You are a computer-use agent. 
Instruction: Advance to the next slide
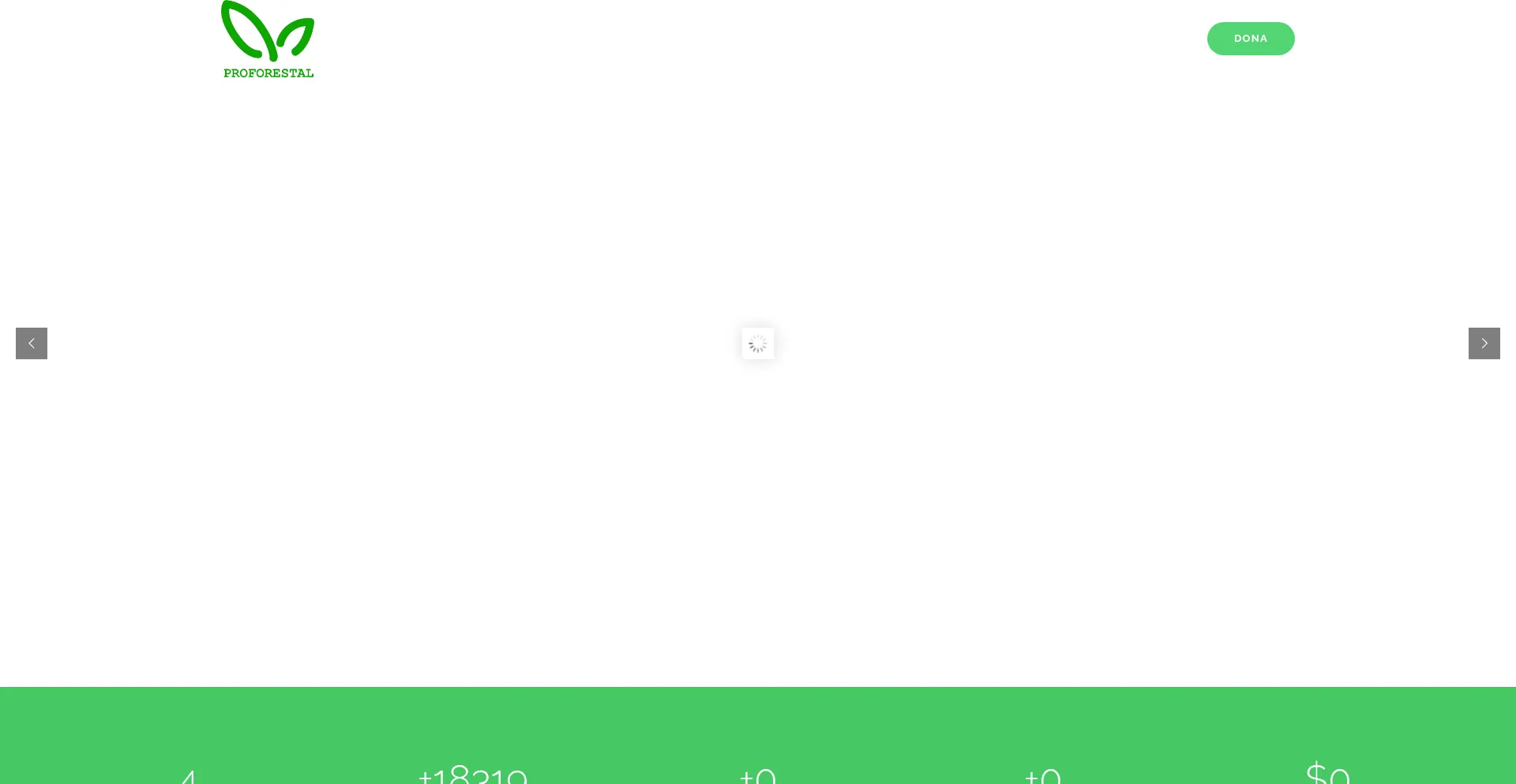(x=1484, y=343)
